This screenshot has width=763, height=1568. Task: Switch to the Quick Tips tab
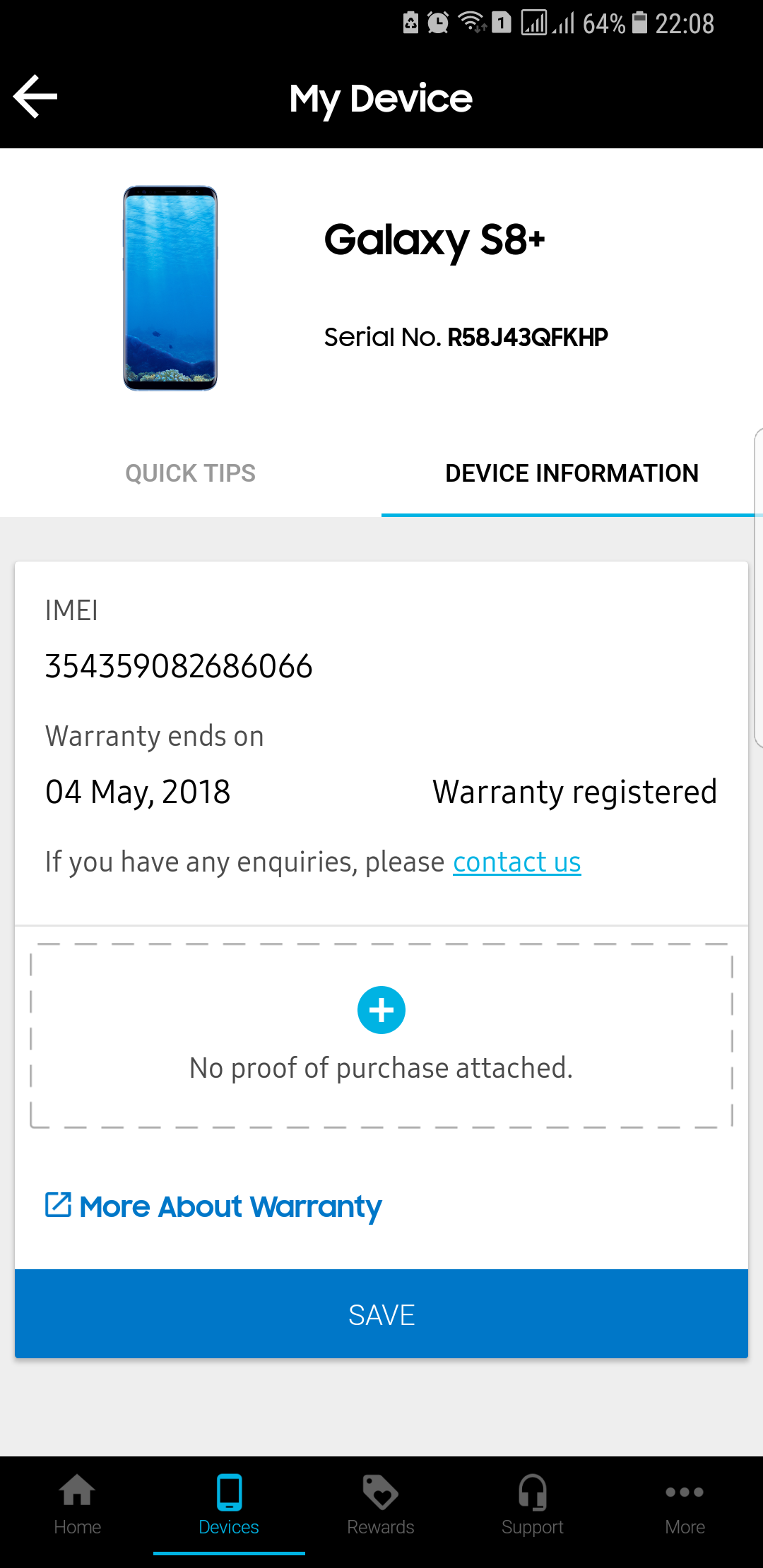tap(191, 473)
